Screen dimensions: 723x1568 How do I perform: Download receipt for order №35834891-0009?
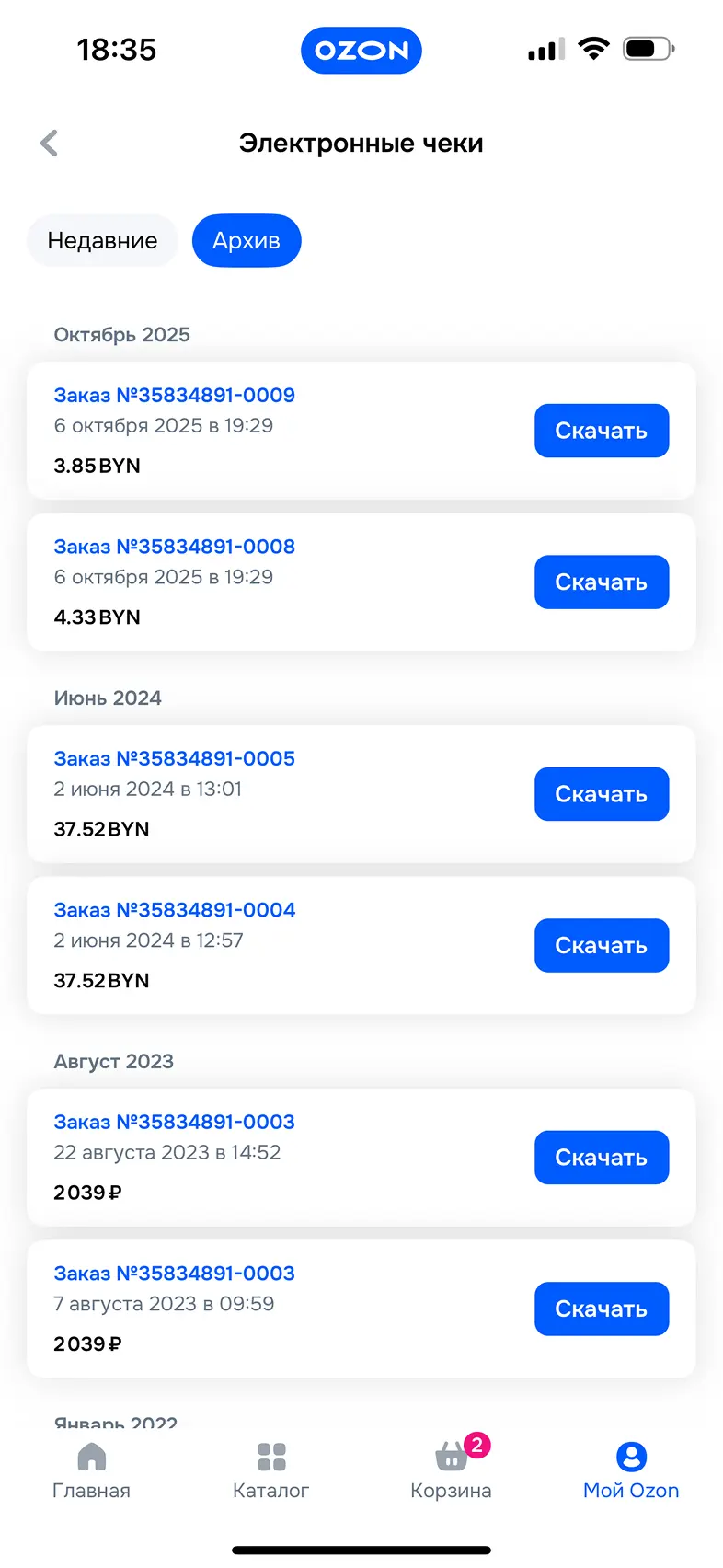(x=601, y=431)
